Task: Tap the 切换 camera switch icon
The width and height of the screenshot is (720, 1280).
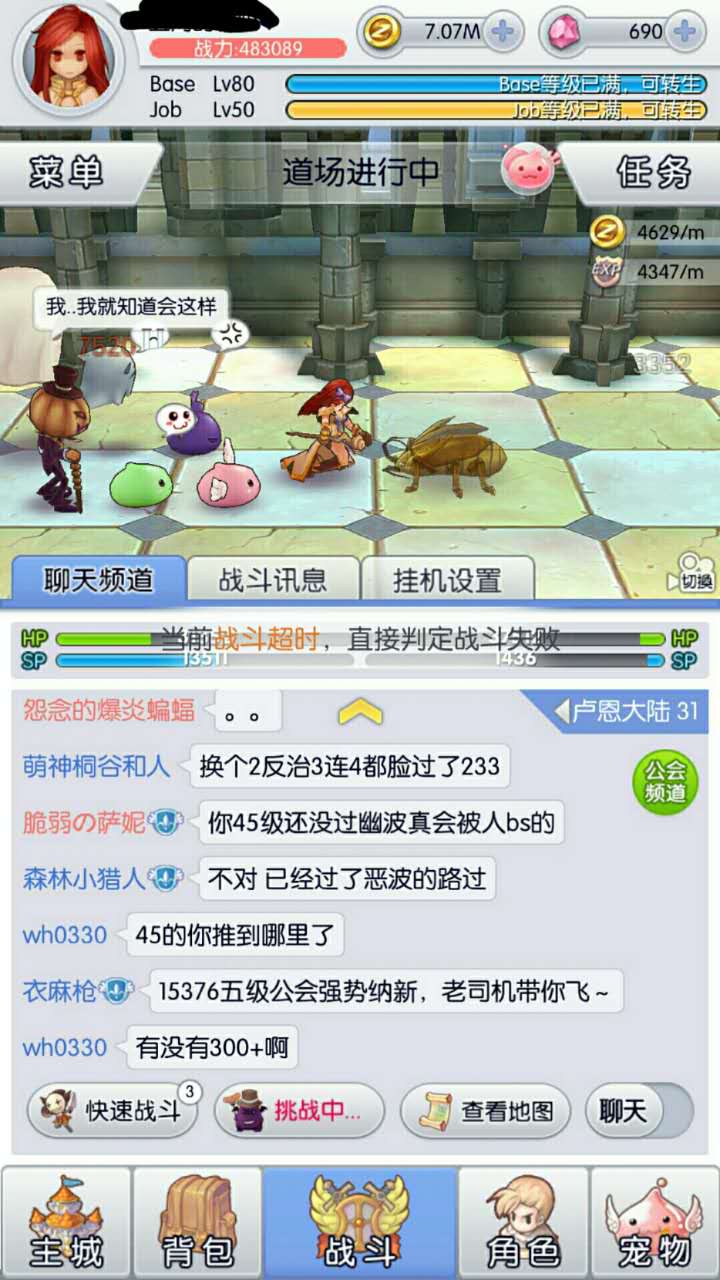Action: 697,572
